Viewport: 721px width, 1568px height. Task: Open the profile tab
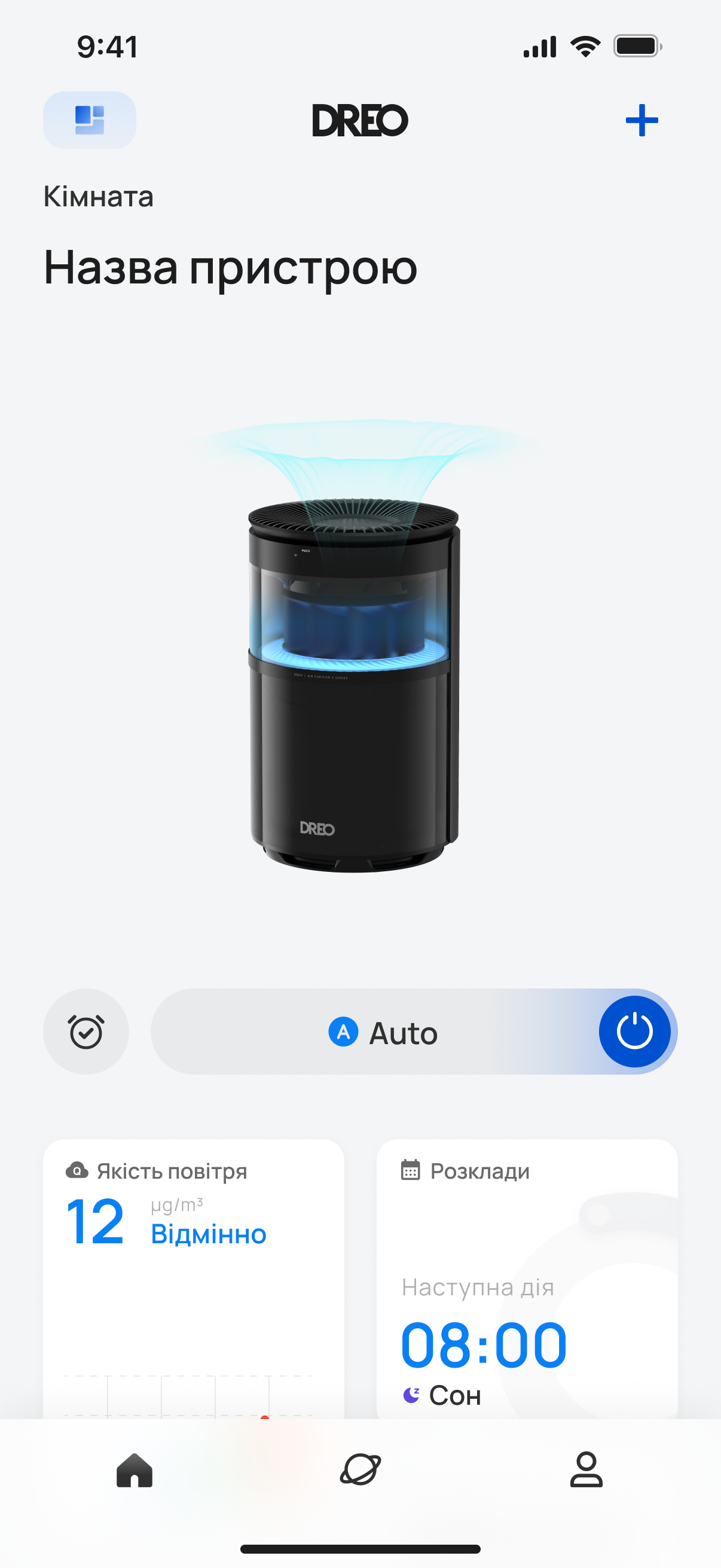pos(586,1469)
